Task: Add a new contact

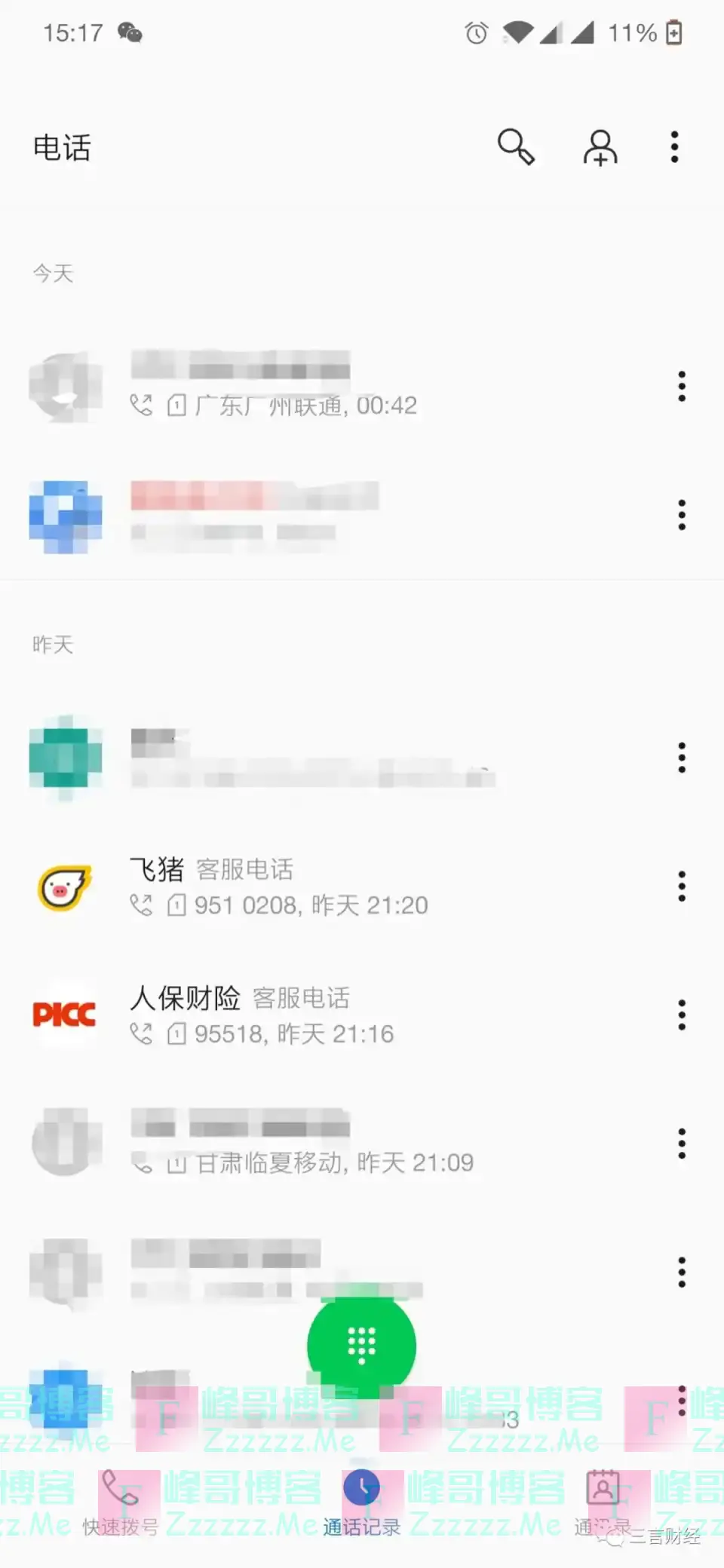Action: pos(600,147)
